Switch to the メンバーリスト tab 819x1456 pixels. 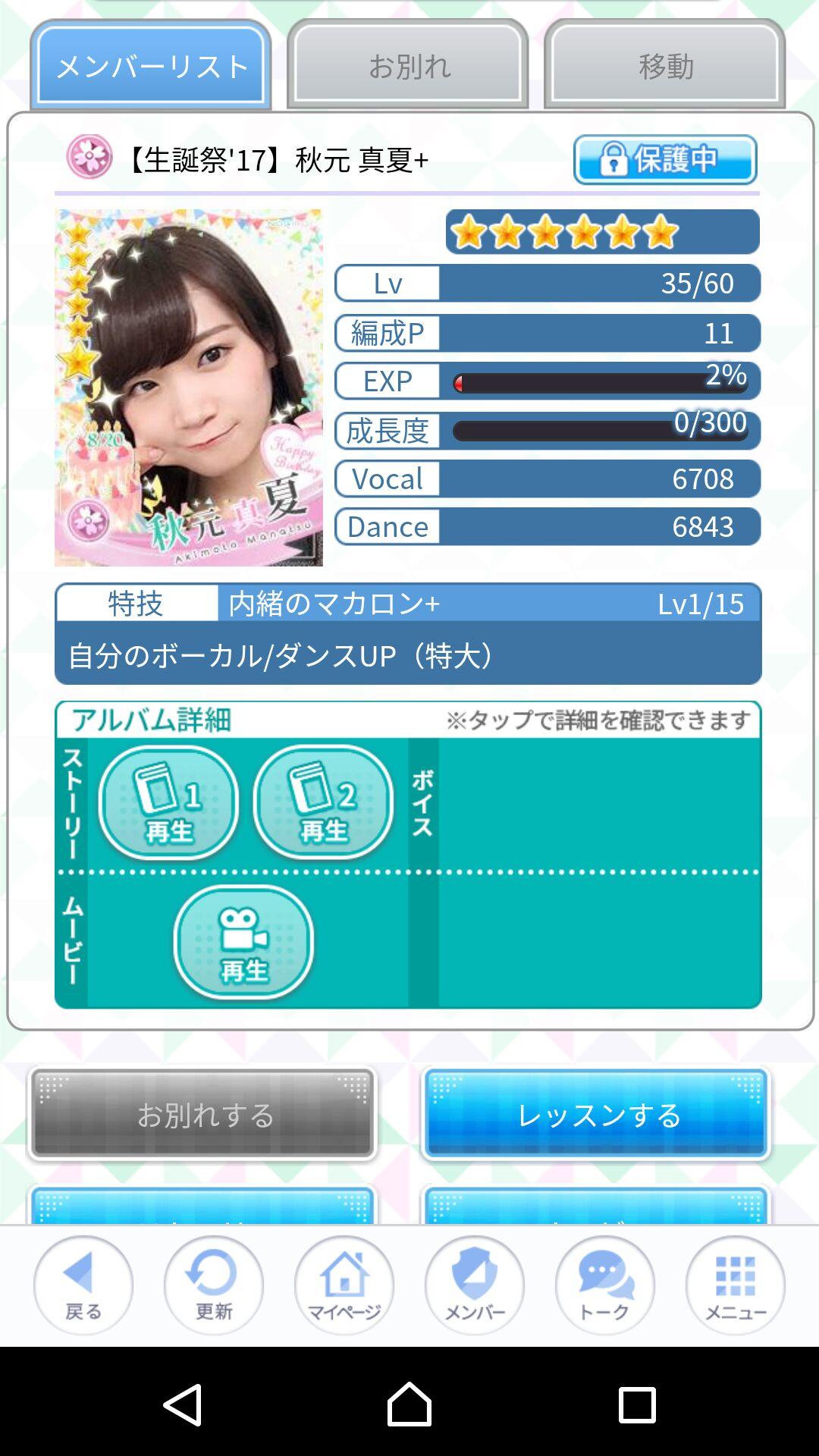(151, 66)
